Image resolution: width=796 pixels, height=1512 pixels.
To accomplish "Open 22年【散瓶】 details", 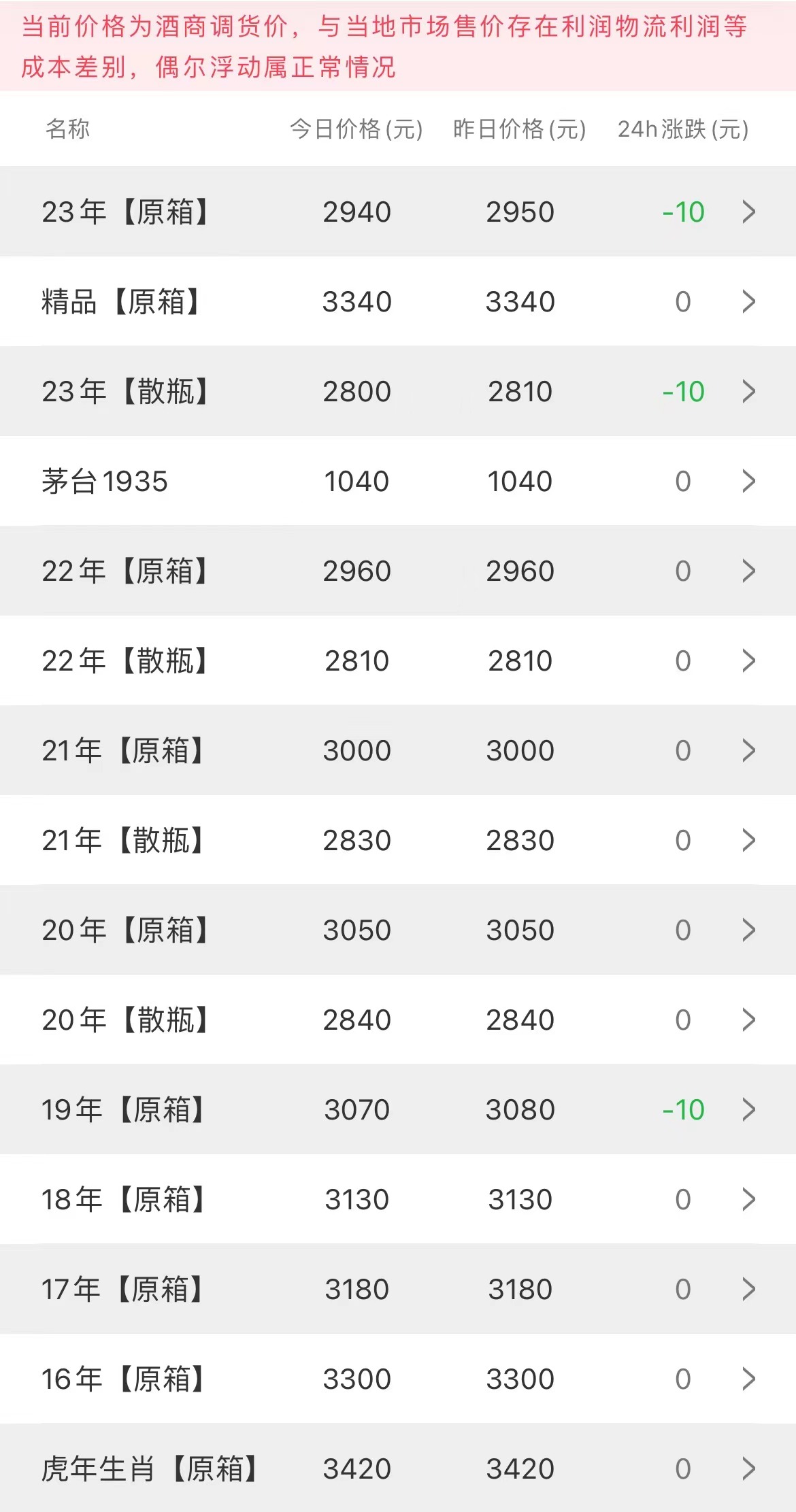I will pyautogui.click(x=398, y=660).
